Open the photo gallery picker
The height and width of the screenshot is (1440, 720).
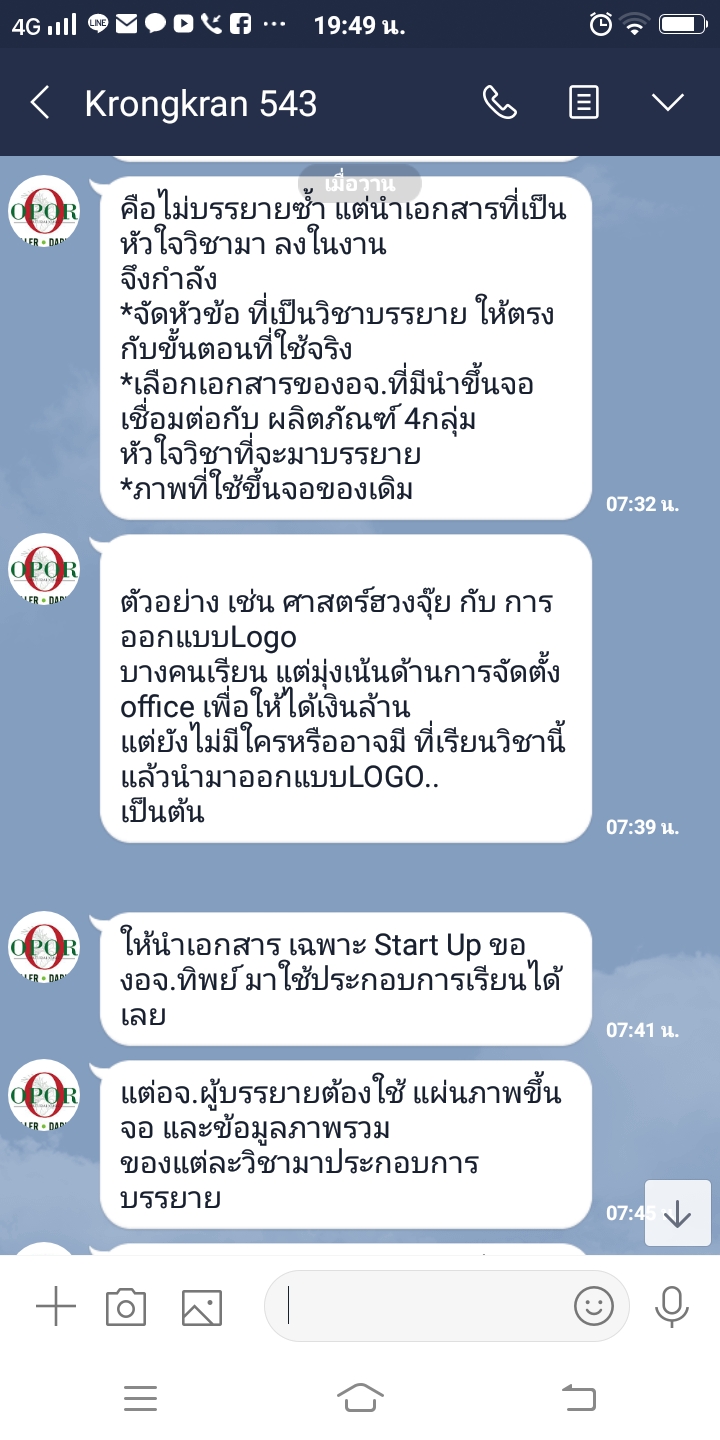(x=201, y=1307)
